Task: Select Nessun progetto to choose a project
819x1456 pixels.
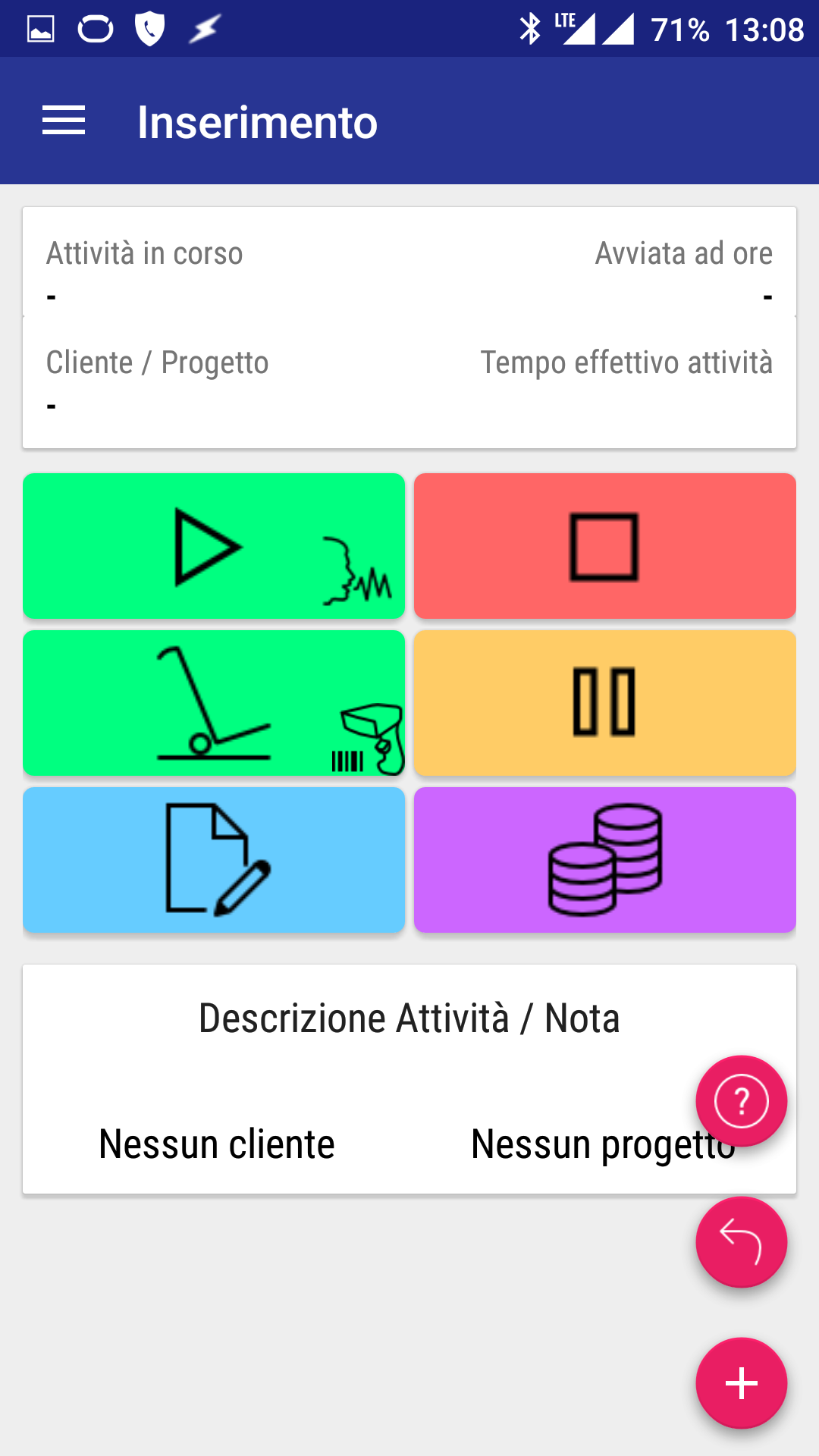Action: pyautogui.click(x=604, y=1144)
